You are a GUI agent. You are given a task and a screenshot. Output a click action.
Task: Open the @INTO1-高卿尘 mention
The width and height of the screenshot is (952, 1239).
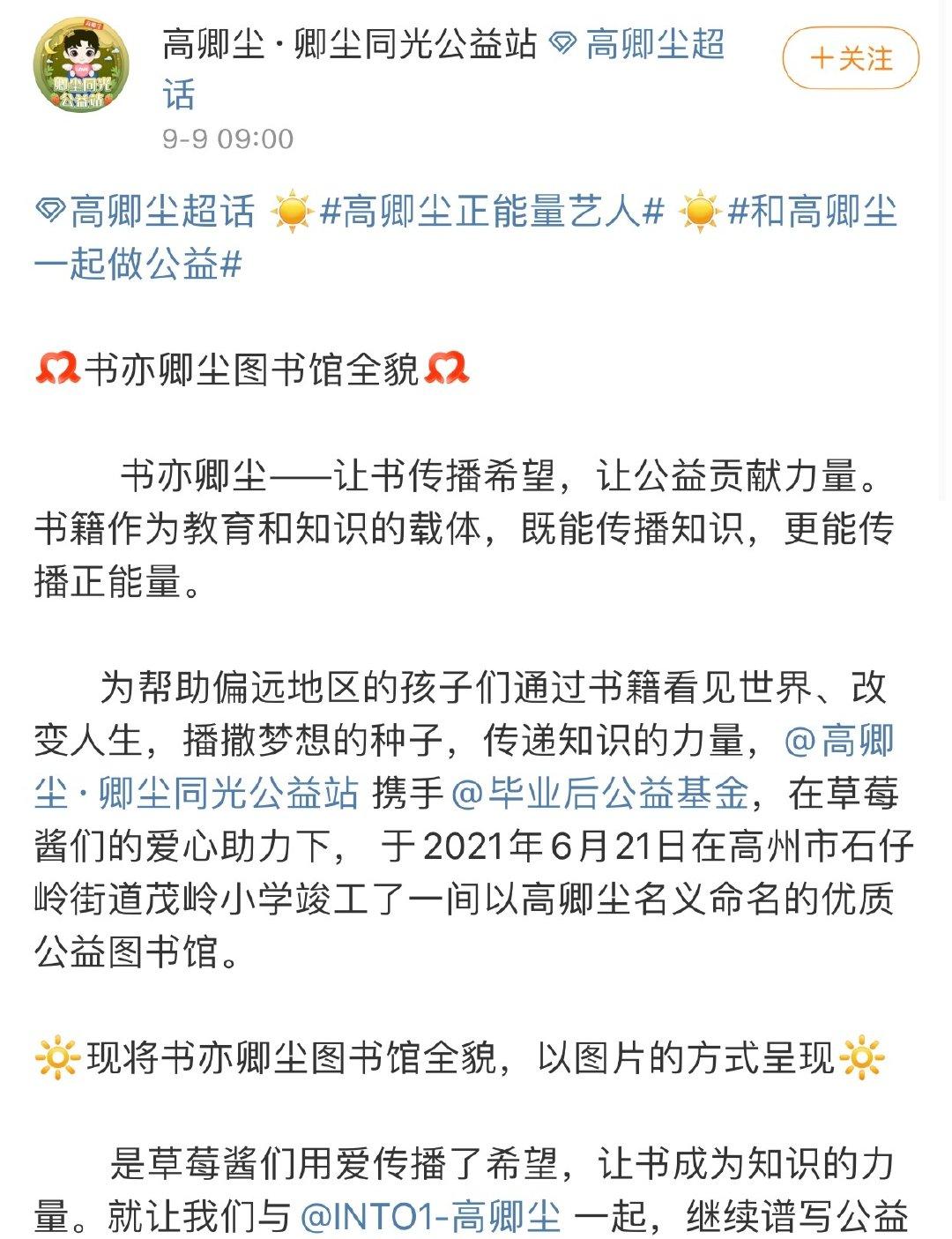coord(430,1217)
